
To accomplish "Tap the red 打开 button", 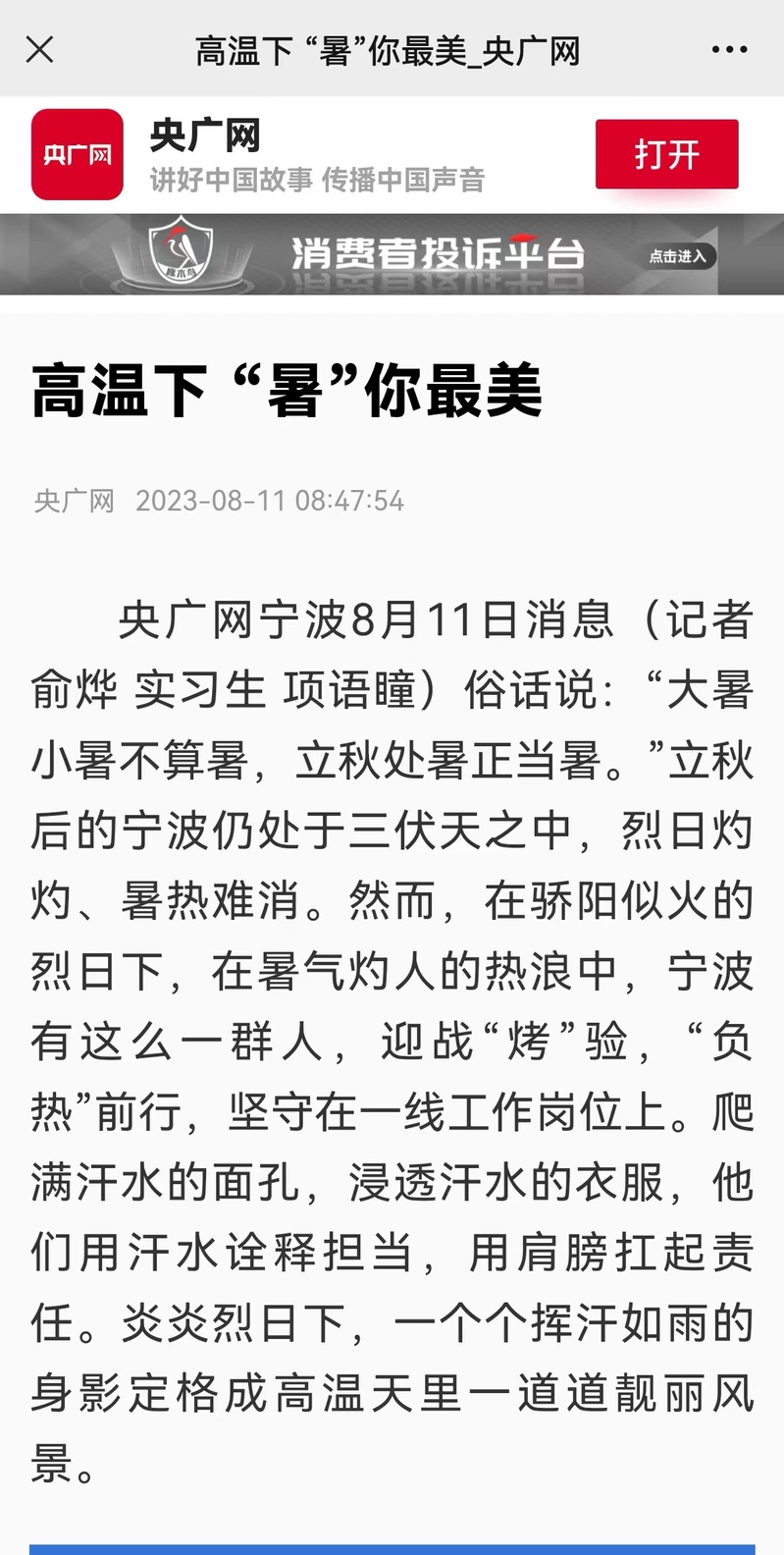I will pos(666,154).
